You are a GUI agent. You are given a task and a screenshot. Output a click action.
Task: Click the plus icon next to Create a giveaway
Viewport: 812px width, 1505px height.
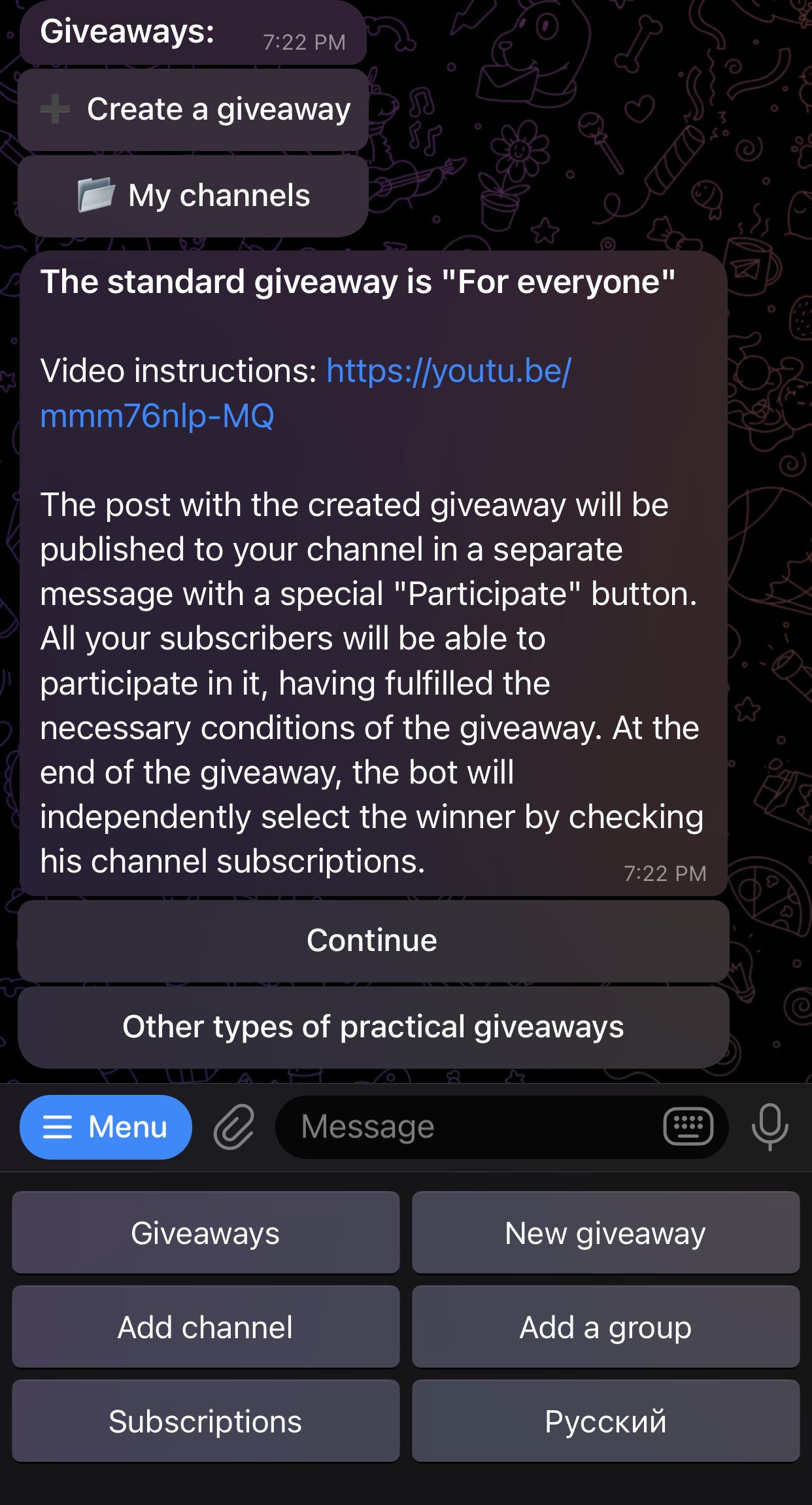pyautogui.click(x=56, y=109)
